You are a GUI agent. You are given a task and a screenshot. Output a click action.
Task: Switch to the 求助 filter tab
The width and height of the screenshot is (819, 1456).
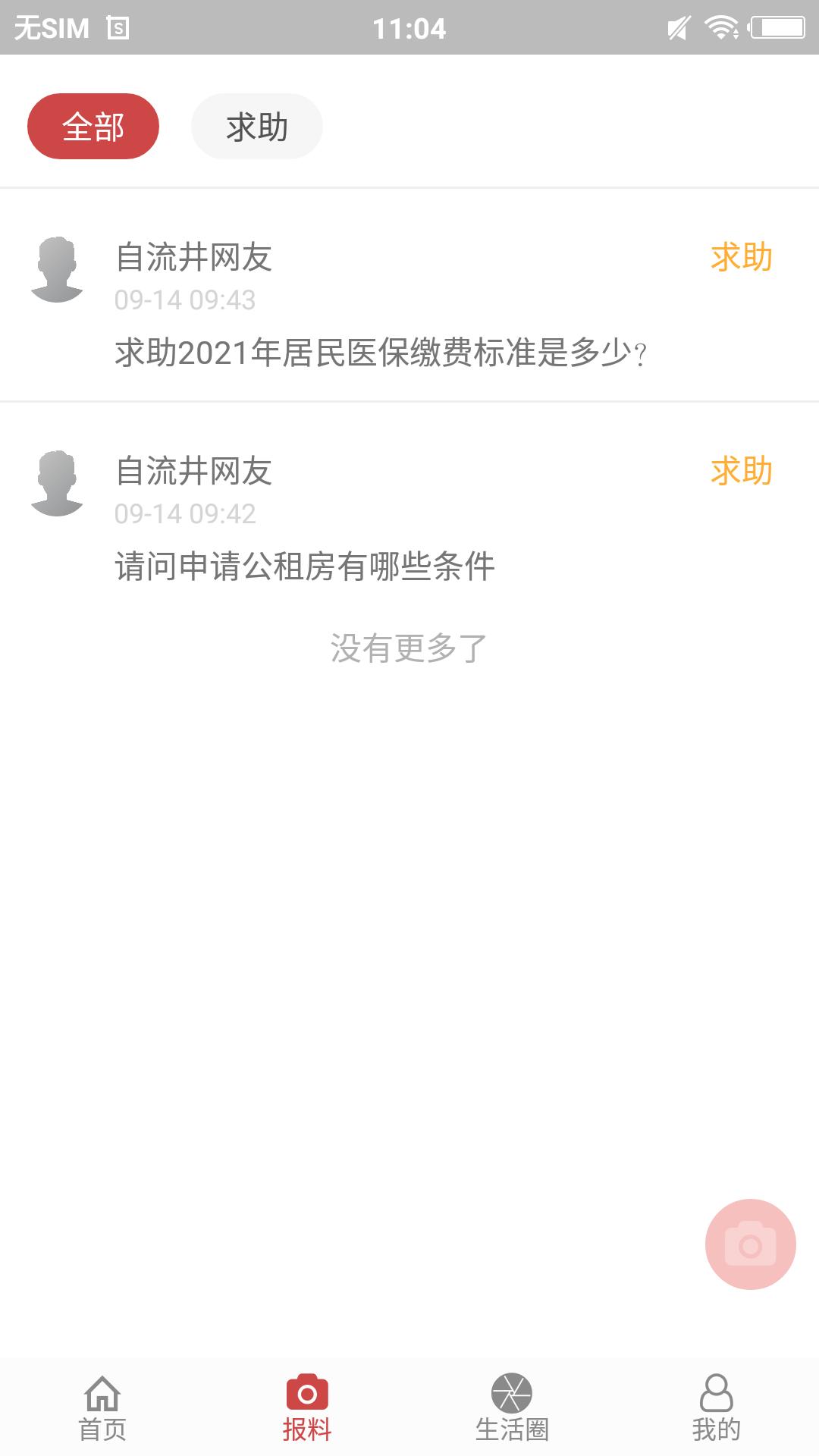tap(256, 125)
